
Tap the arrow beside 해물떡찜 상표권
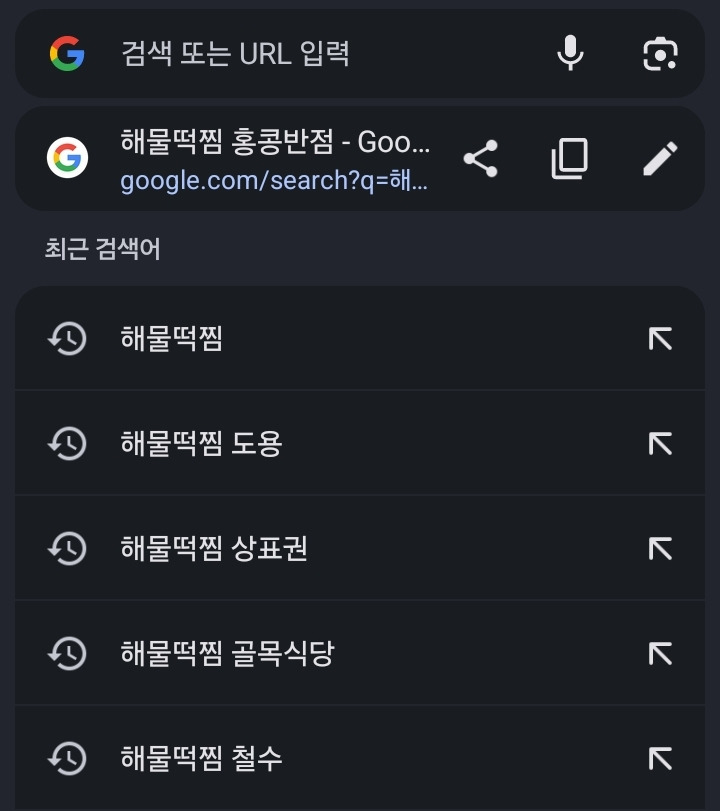[660, 548]
